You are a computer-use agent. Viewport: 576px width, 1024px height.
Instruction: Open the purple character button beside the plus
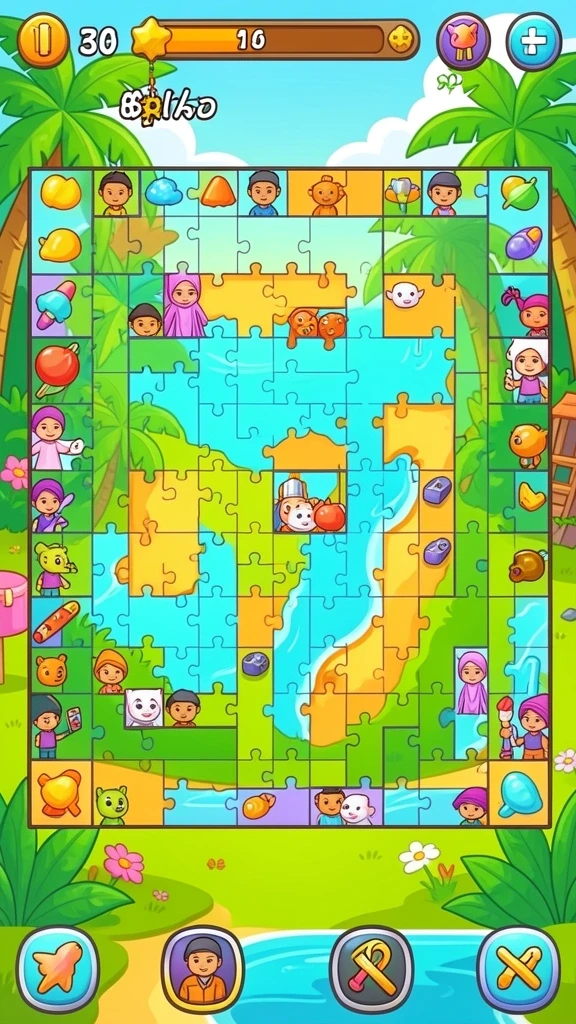pos(463,41)
